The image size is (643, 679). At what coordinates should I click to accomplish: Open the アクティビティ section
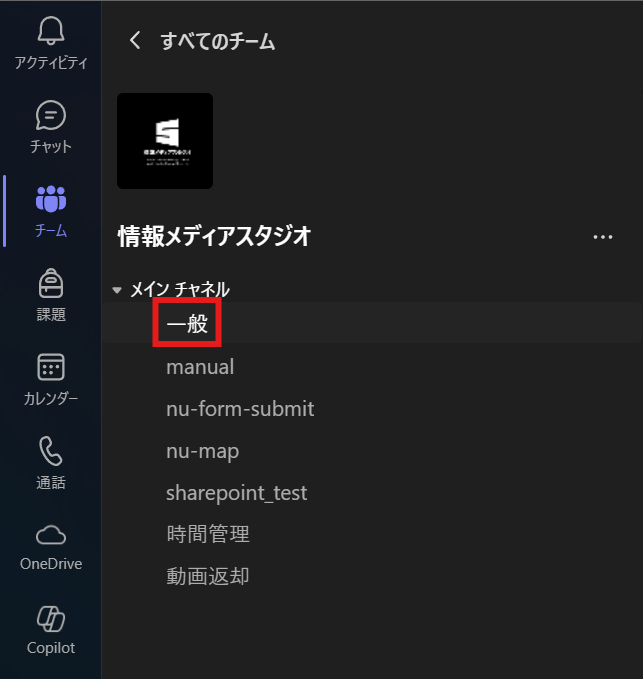click(51, 43)
